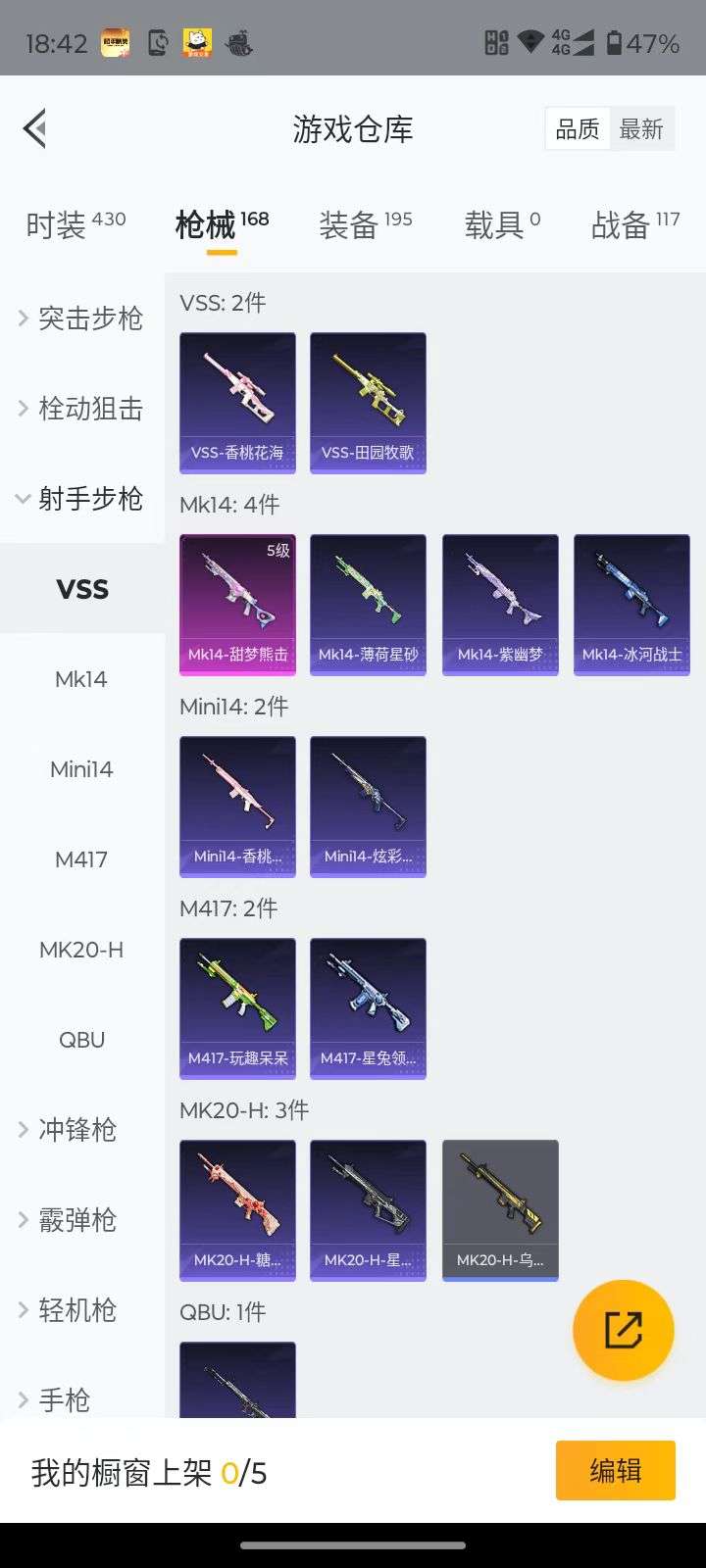Open the VSS-田园牧歌 golden weapon
This screenshot has width=706, height=1568.
point(368,402)
